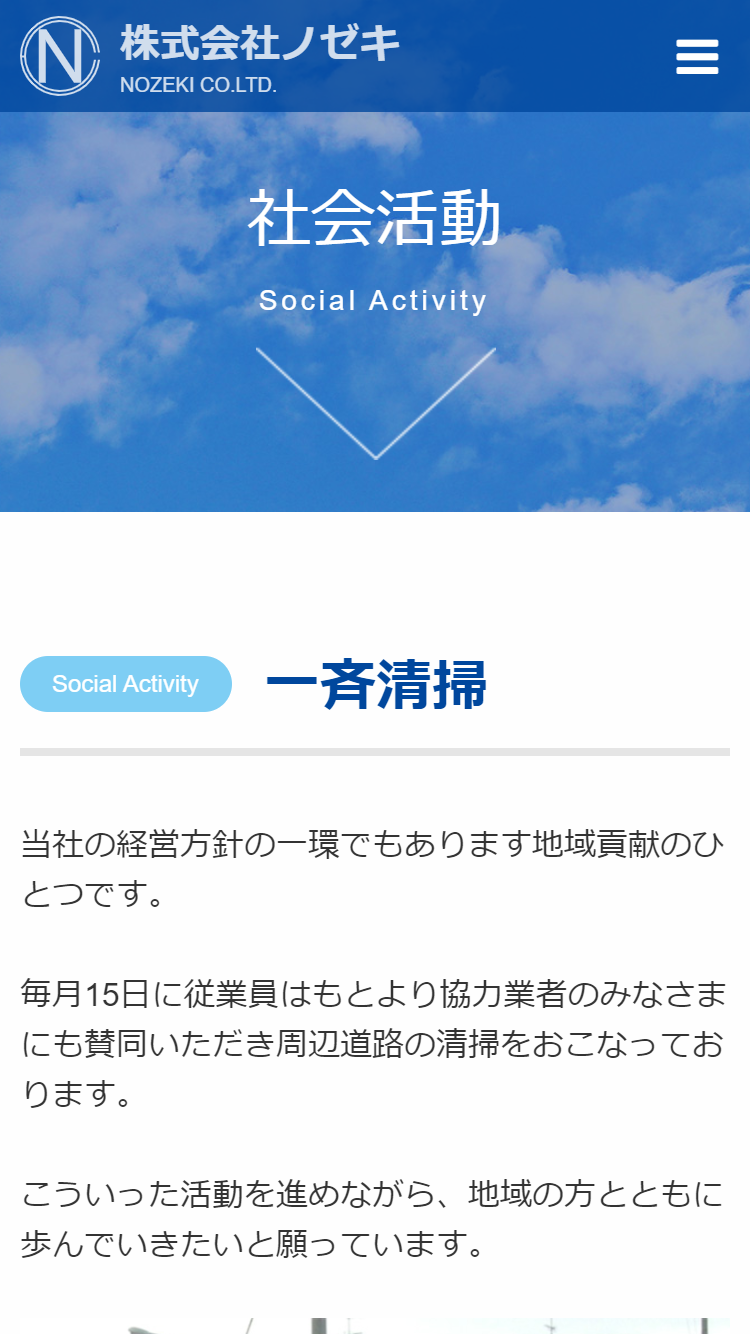Tap the down chevron under Social Activity
Image resolution: width=750 pixels, height=1334 pixels.
(376, 404)
